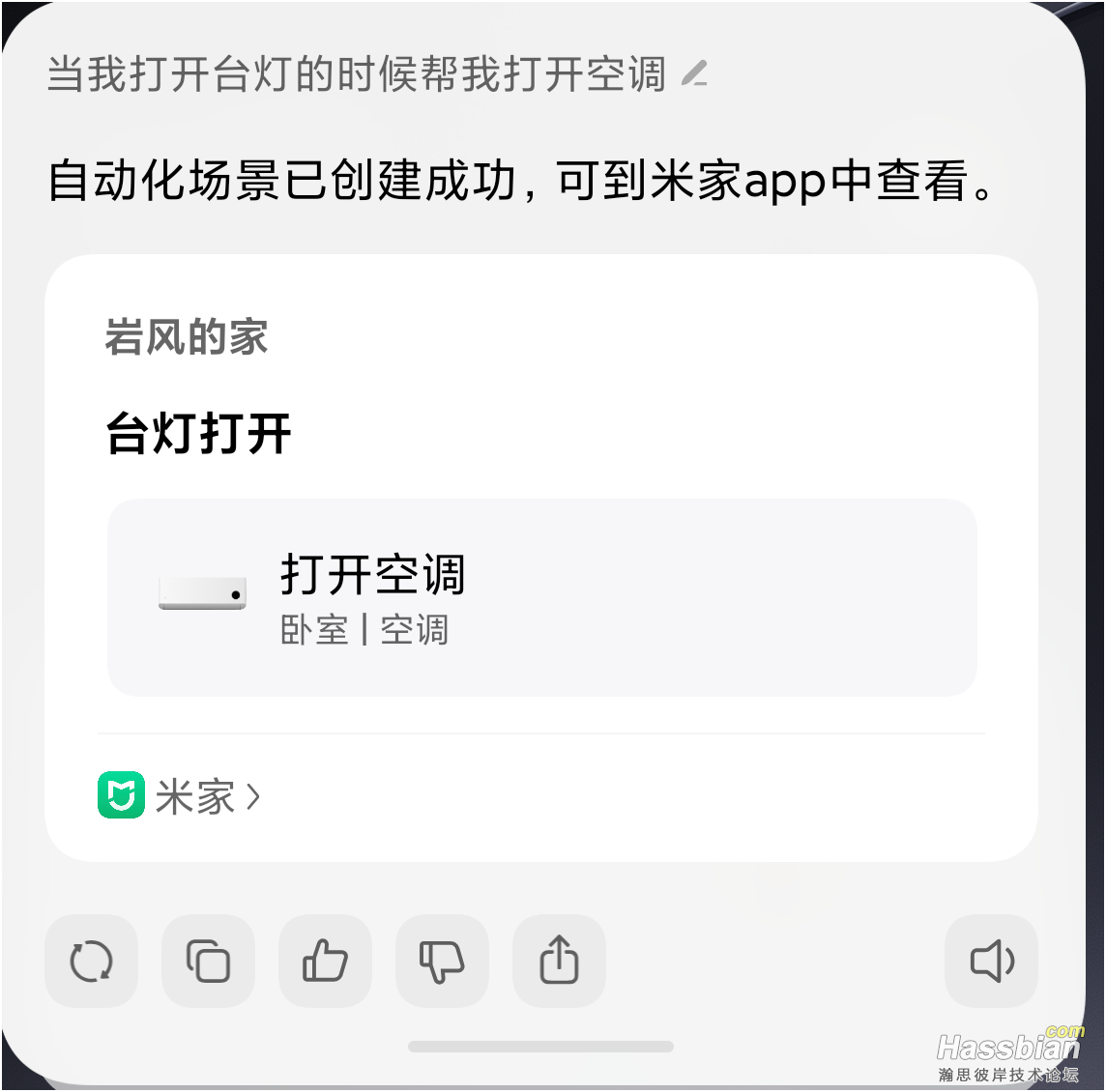Copy the response text
This screenshot has width=1106, height=1092.
208,962
